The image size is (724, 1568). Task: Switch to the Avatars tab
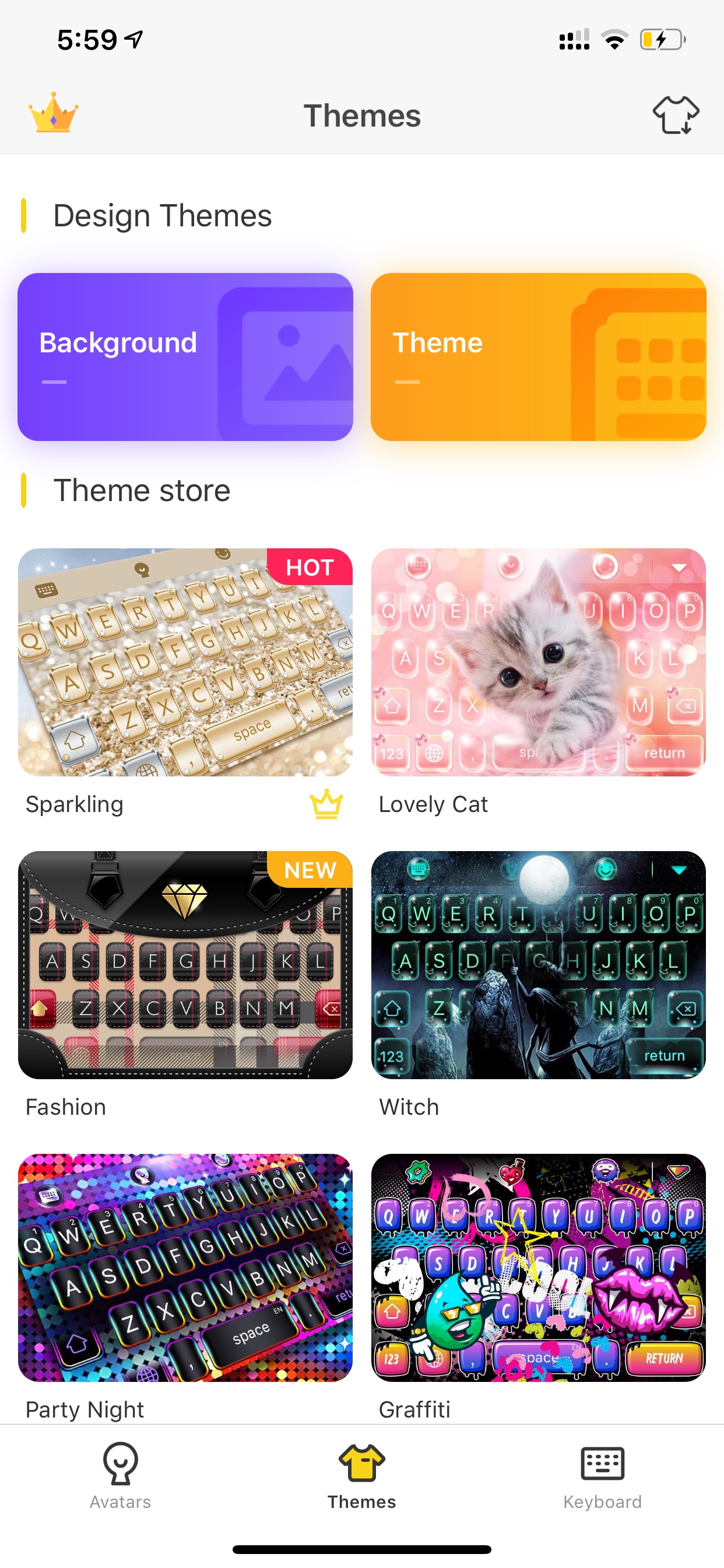(x=121, y=1476)
